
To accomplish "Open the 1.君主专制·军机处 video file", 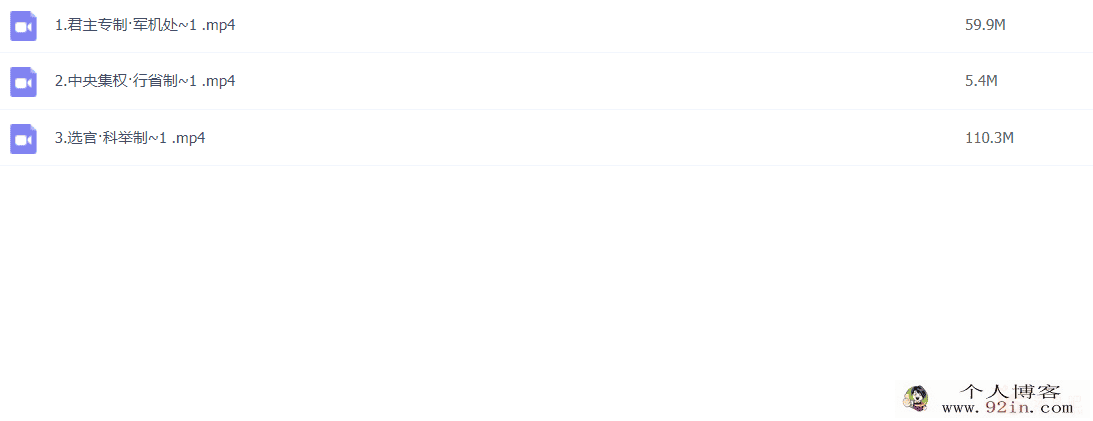I will click(145, 25).
